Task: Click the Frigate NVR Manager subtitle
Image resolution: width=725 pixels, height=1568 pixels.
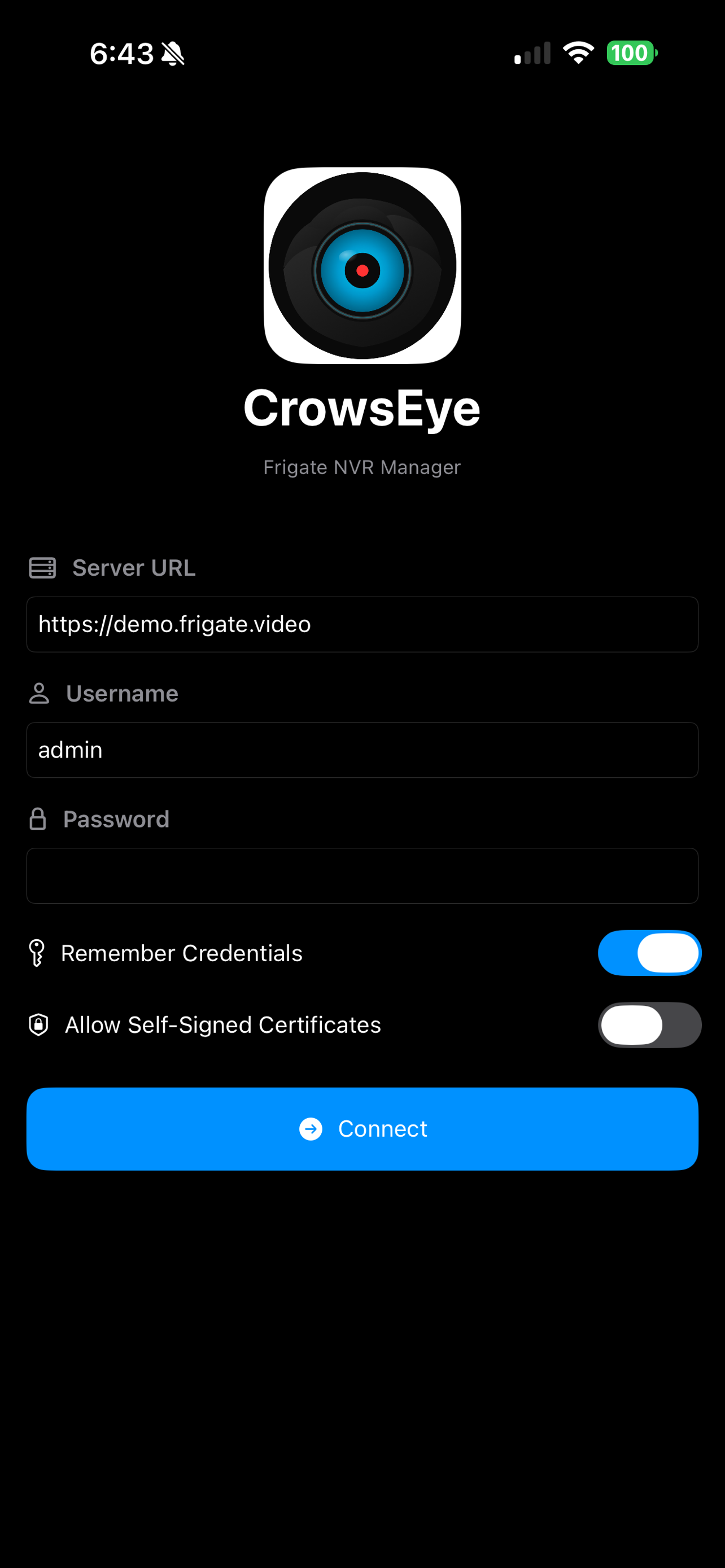Action: [x=362, y=467]
